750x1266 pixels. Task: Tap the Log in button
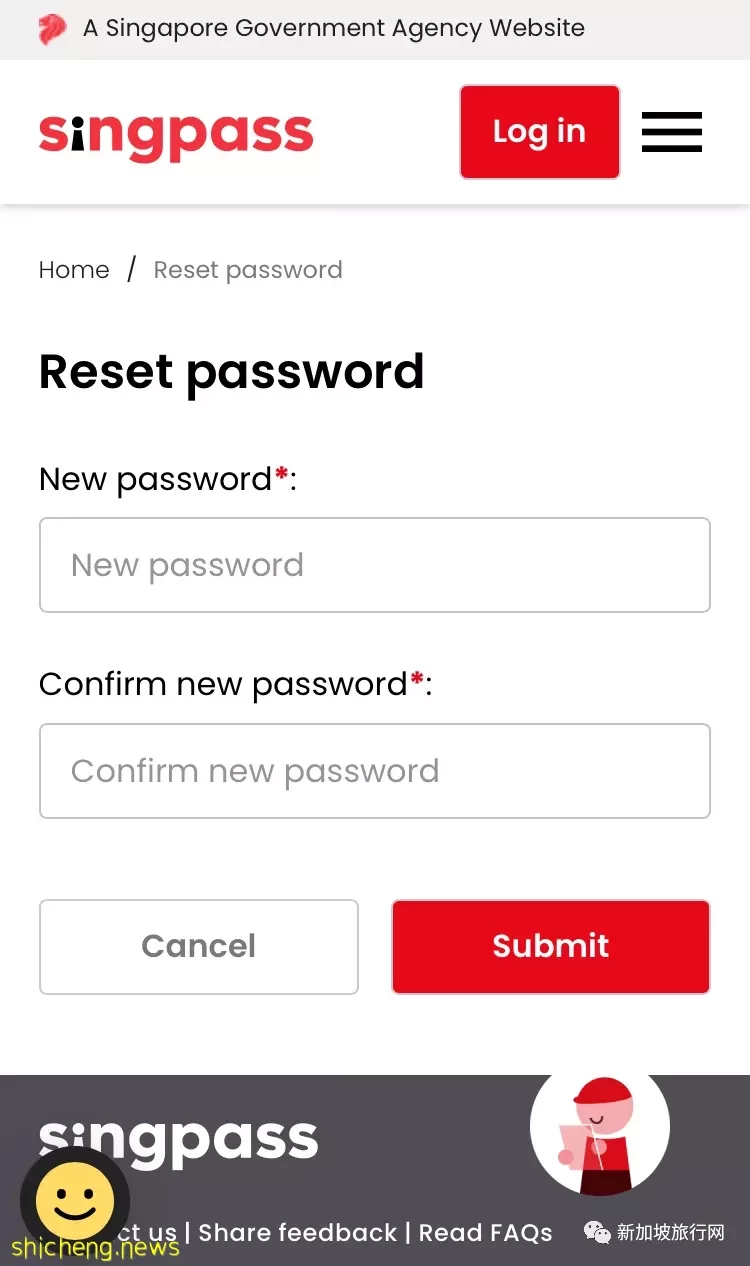coord(540,132)
